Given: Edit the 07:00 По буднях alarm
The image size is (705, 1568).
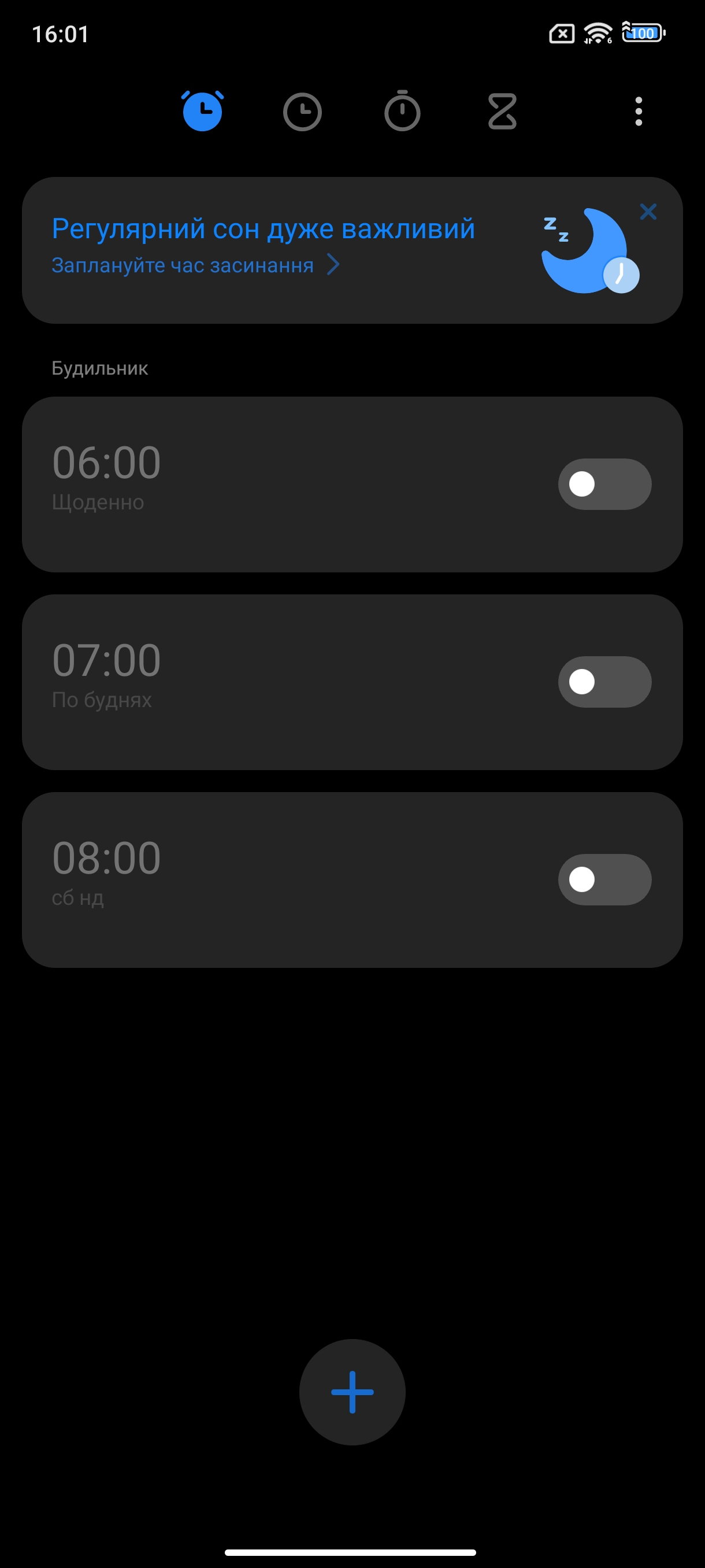Looking at the screenshot, I should (x=352, y=682).
